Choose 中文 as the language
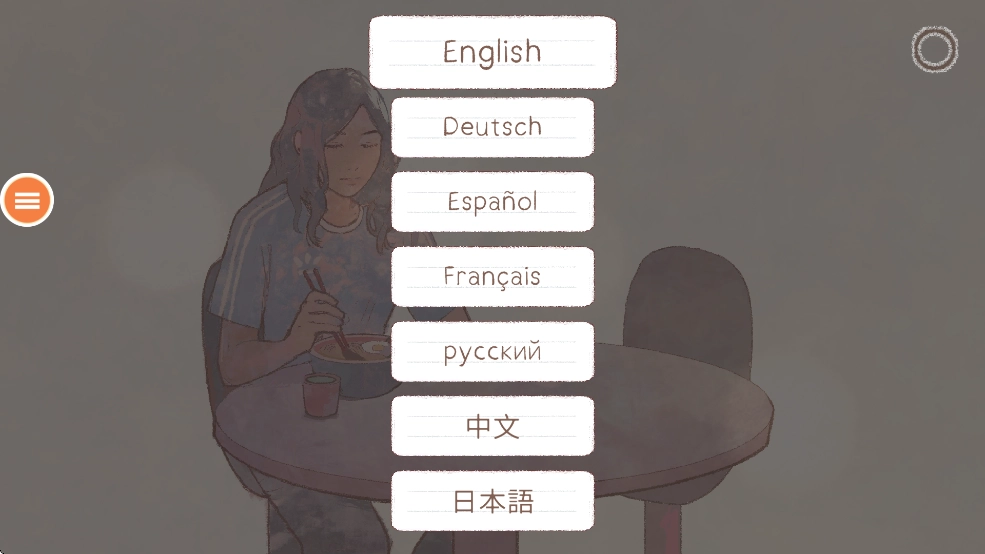 [x=492, y=426]
